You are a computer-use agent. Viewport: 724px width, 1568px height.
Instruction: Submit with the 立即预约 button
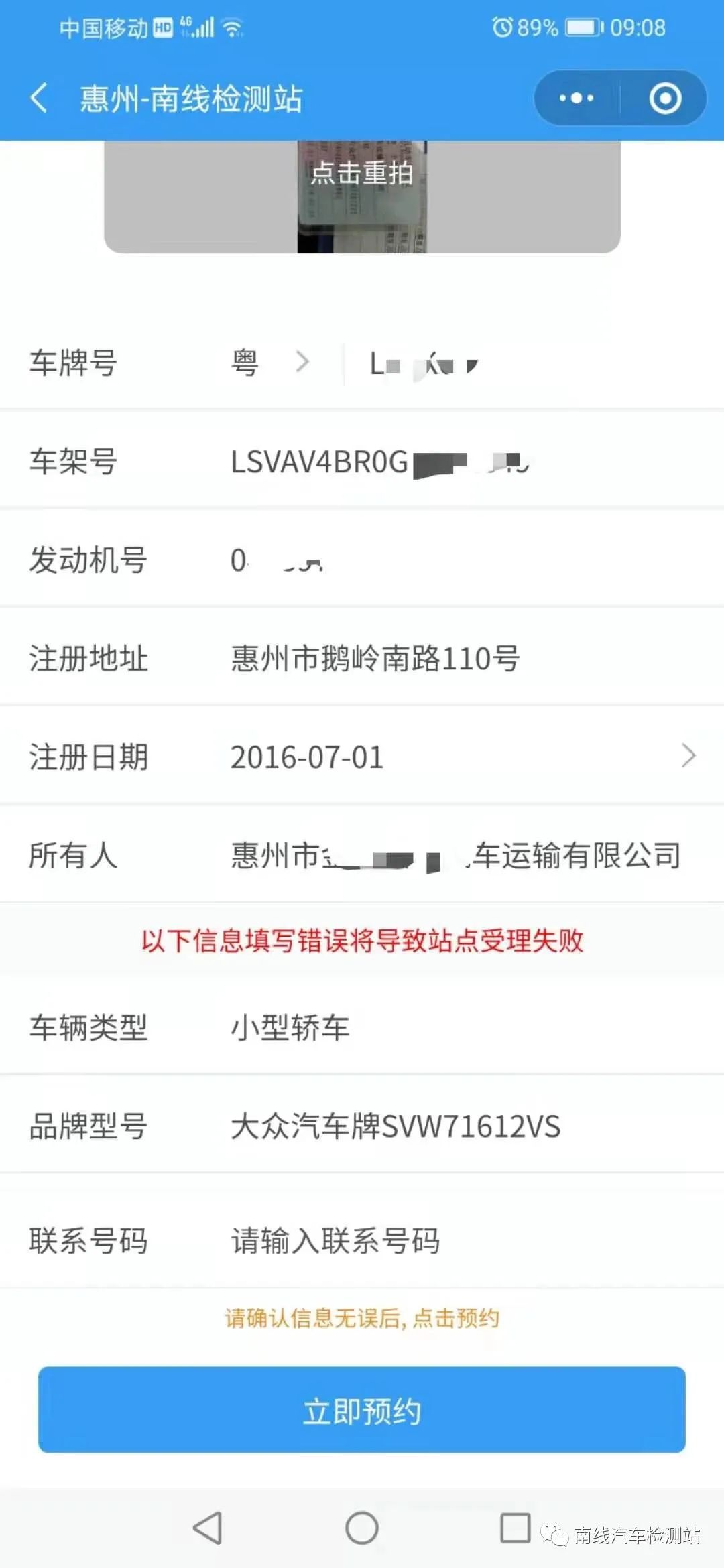(362, 1411)
